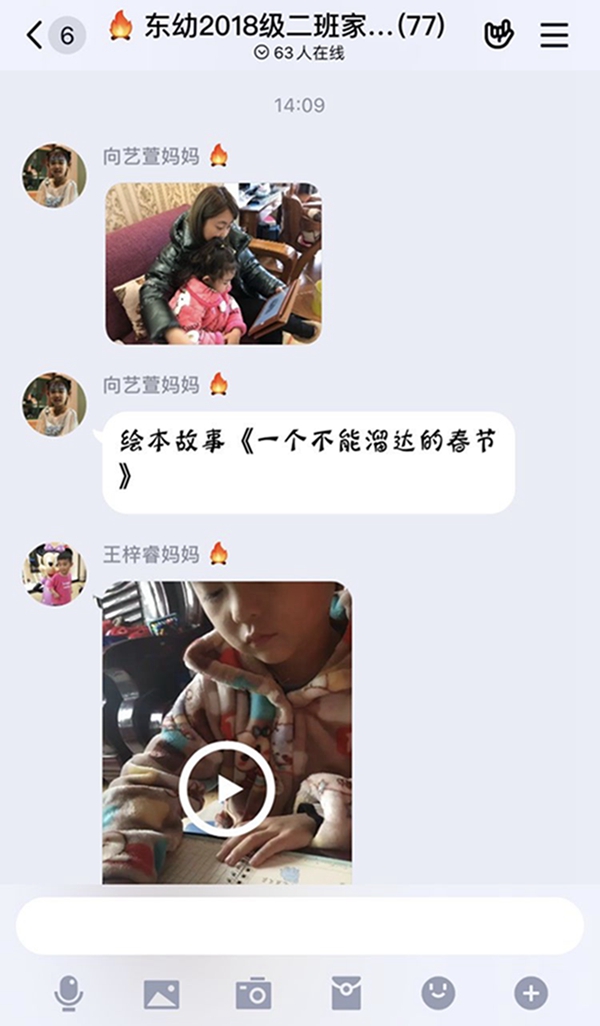Open the camera to take a photo
Screen dimensions: 600x1026
[253, 993]
